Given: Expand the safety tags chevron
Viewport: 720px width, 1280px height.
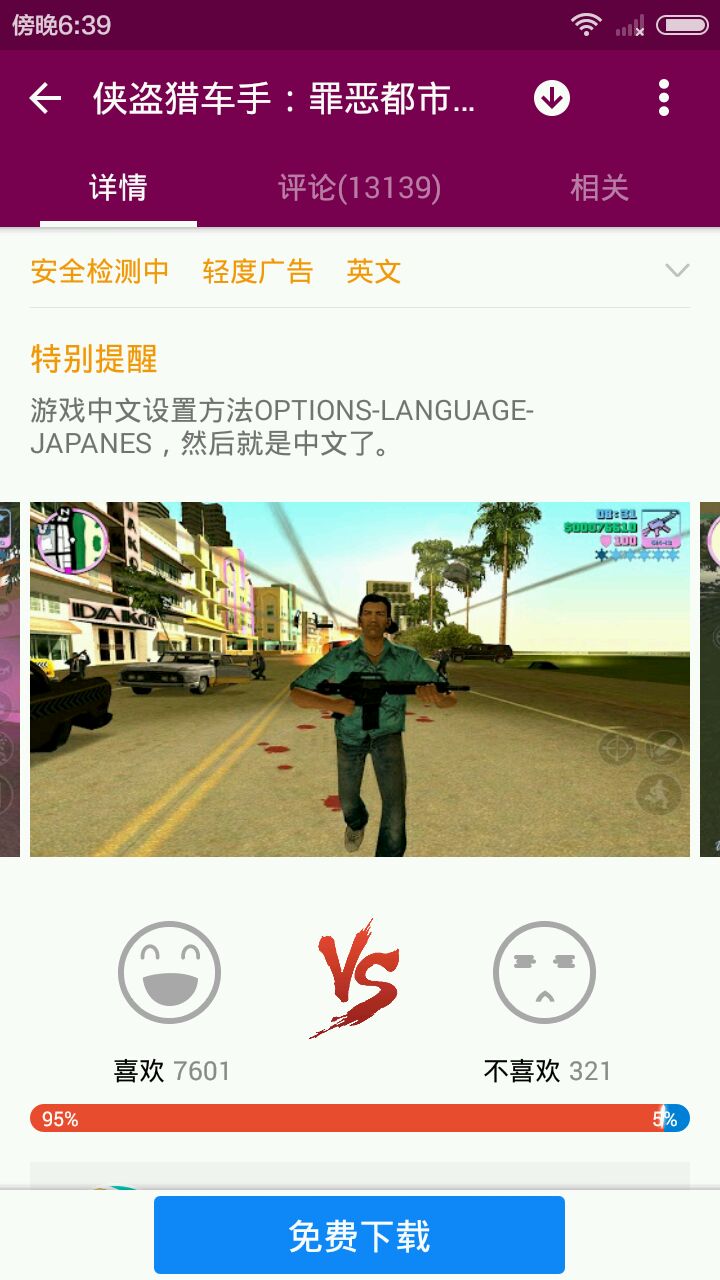Looking at the screenshot, I should pyautogui.click(x=677, y=270).
